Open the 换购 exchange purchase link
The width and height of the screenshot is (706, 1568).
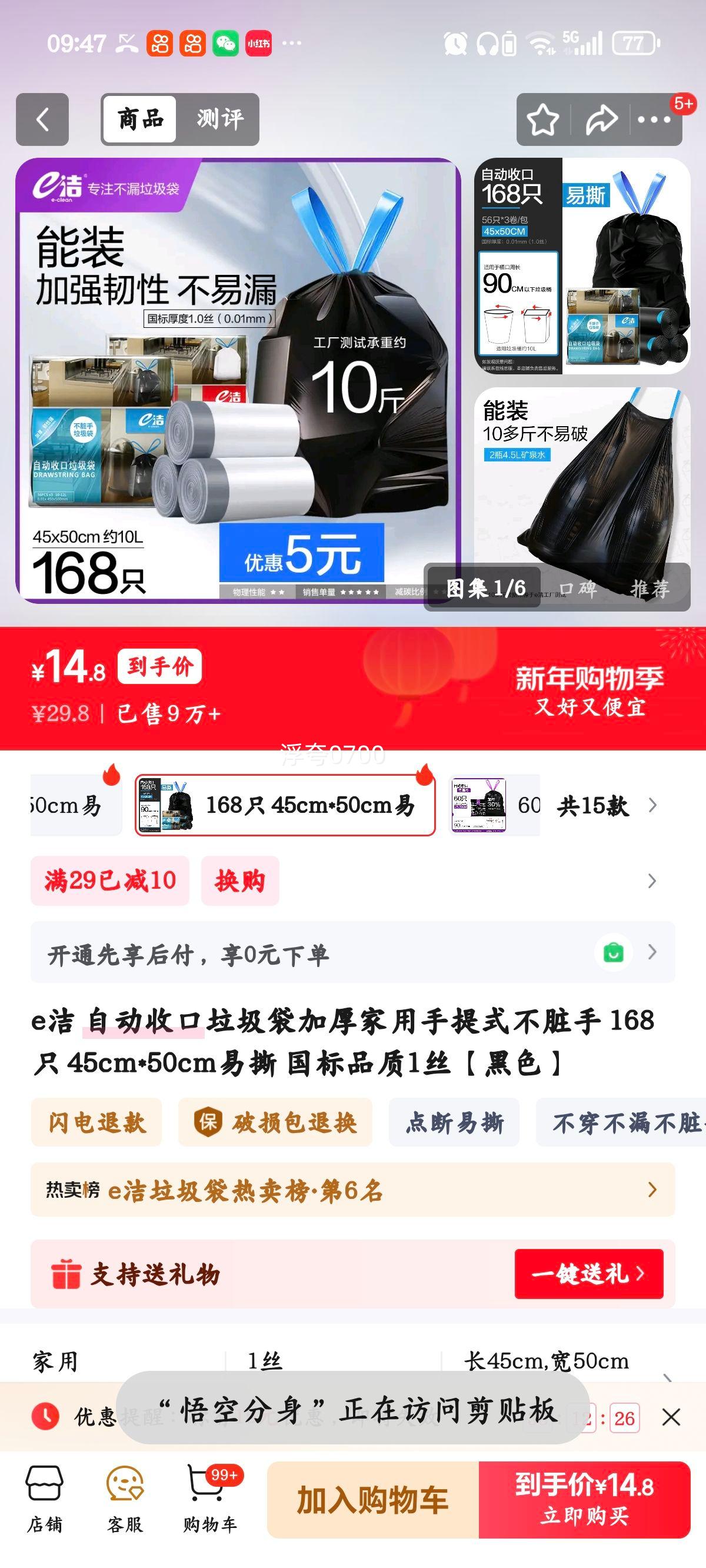239,881
